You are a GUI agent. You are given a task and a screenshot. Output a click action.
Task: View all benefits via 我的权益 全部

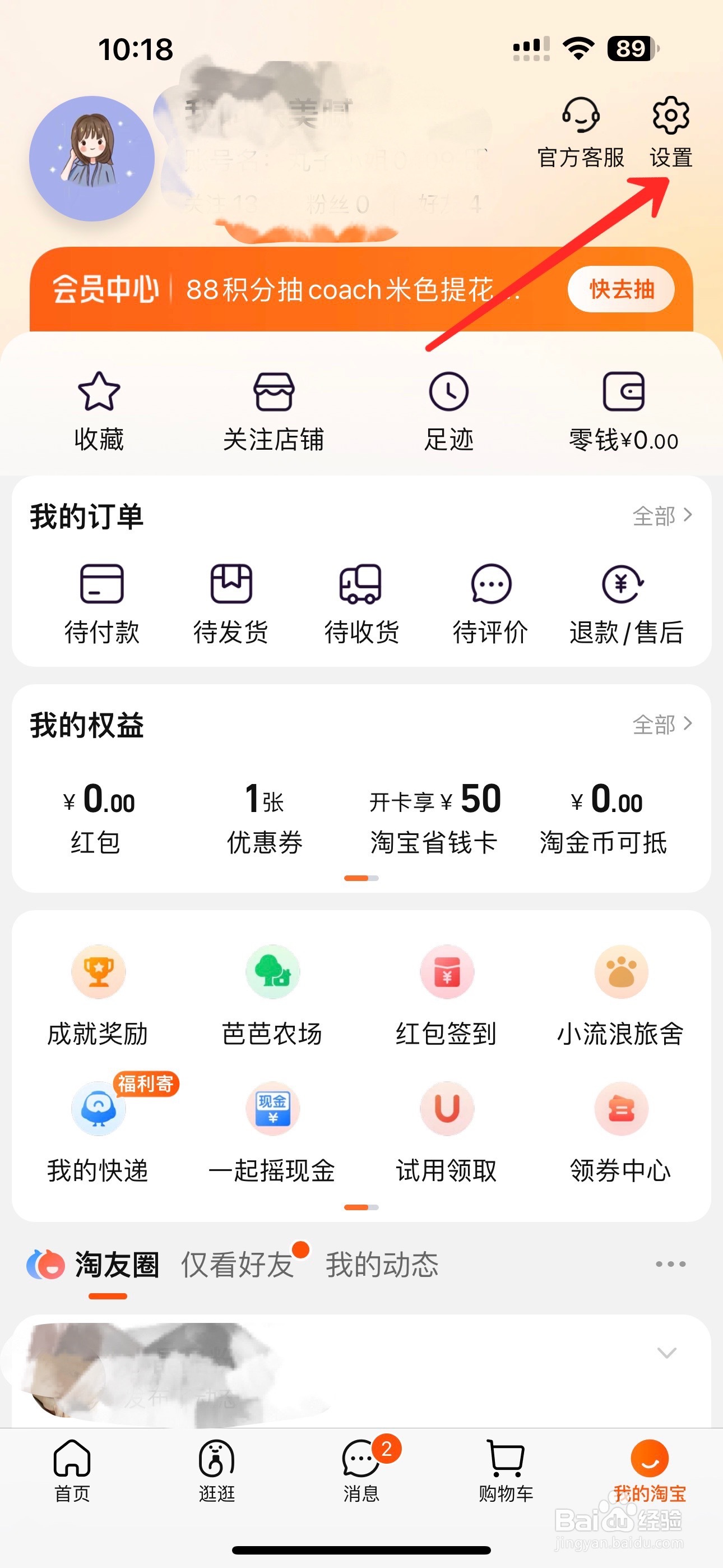click(x=662, y=725)
